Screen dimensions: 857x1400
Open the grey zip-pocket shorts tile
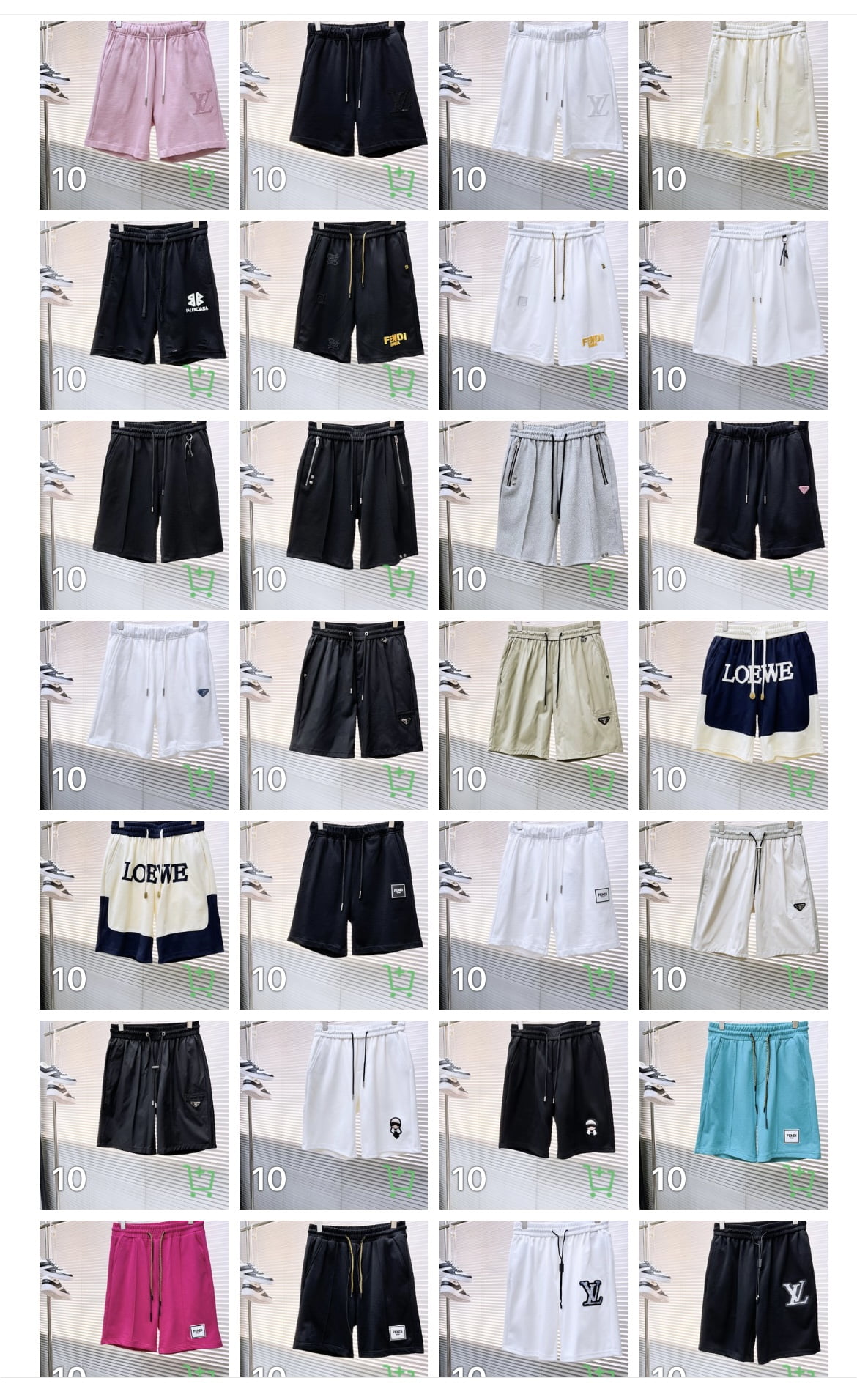click(533, 515)
